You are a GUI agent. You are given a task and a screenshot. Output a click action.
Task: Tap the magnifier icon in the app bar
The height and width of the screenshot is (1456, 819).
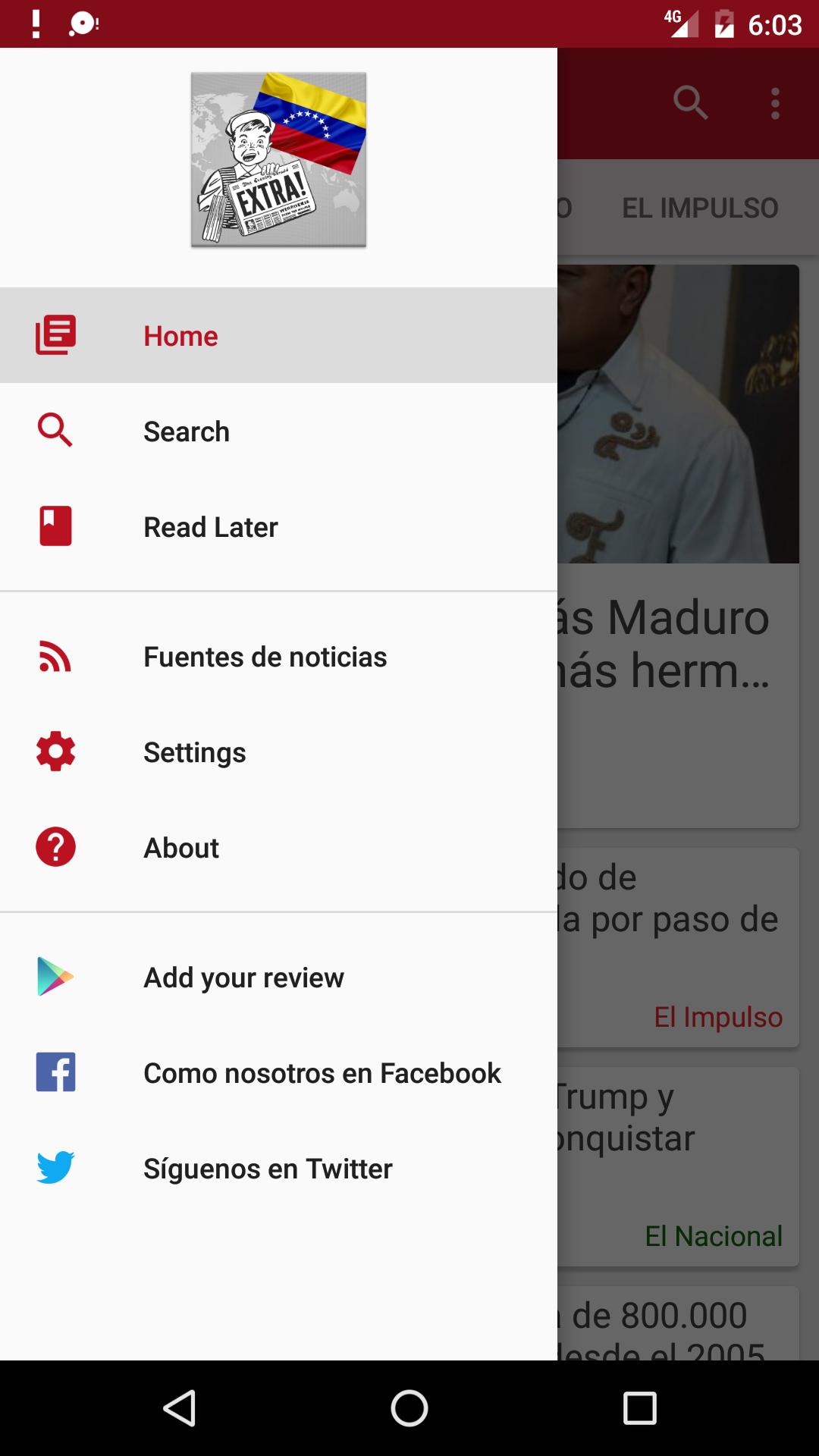690,103
